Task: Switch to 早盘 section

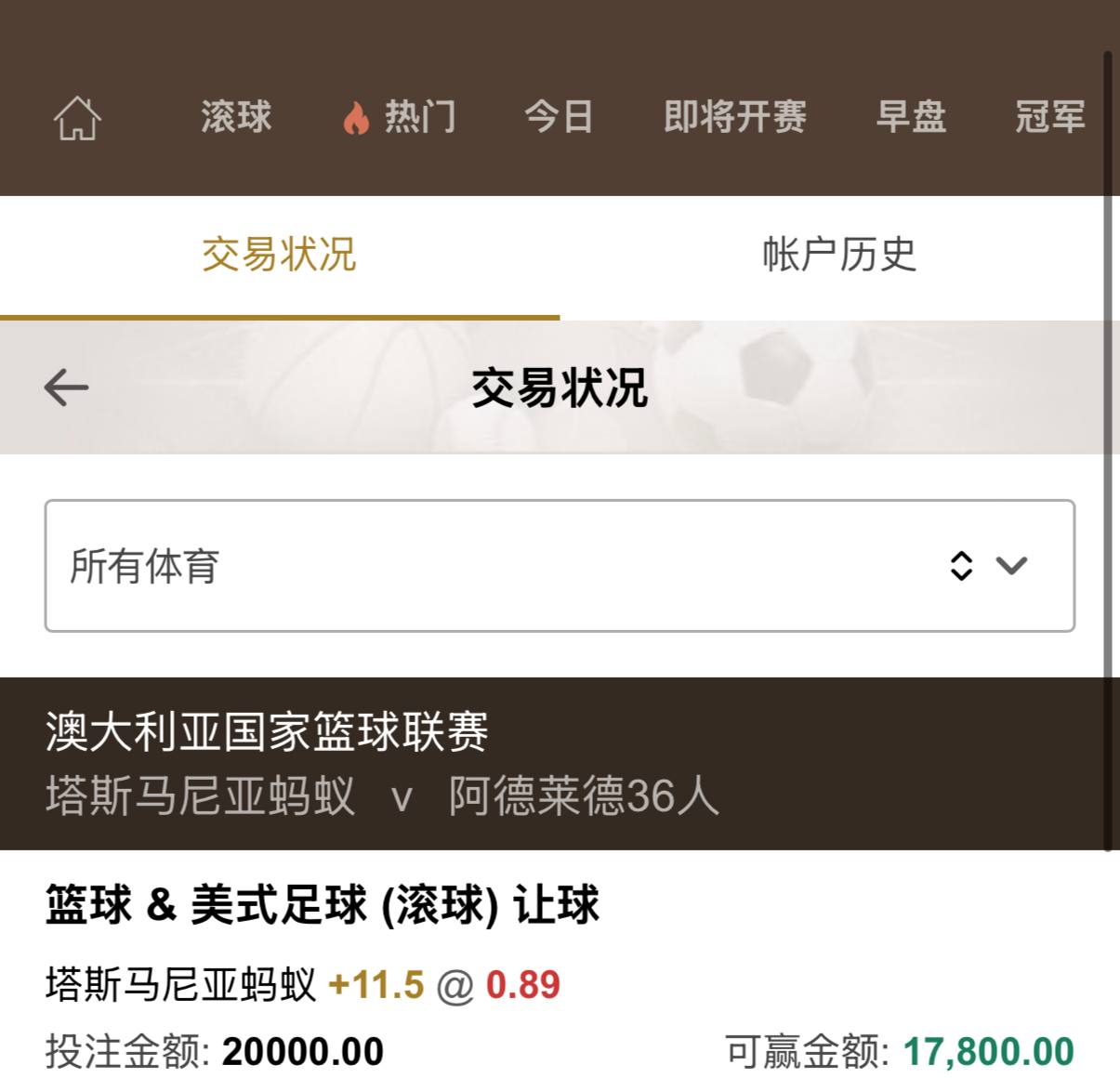Action: tap(911, 117)
